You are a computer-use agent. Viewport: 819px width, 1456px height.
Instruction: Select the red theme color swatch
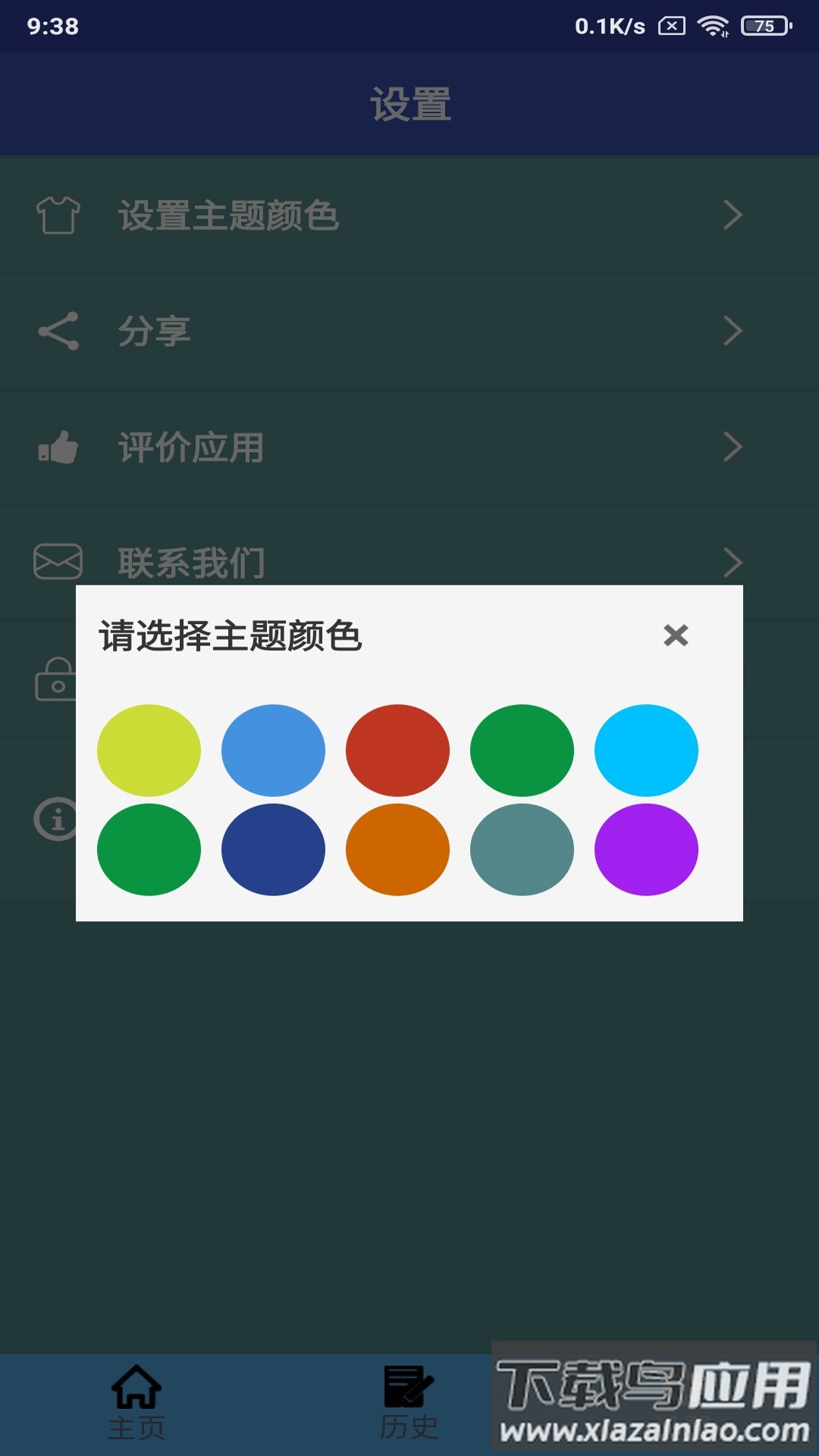pos(397,750)
